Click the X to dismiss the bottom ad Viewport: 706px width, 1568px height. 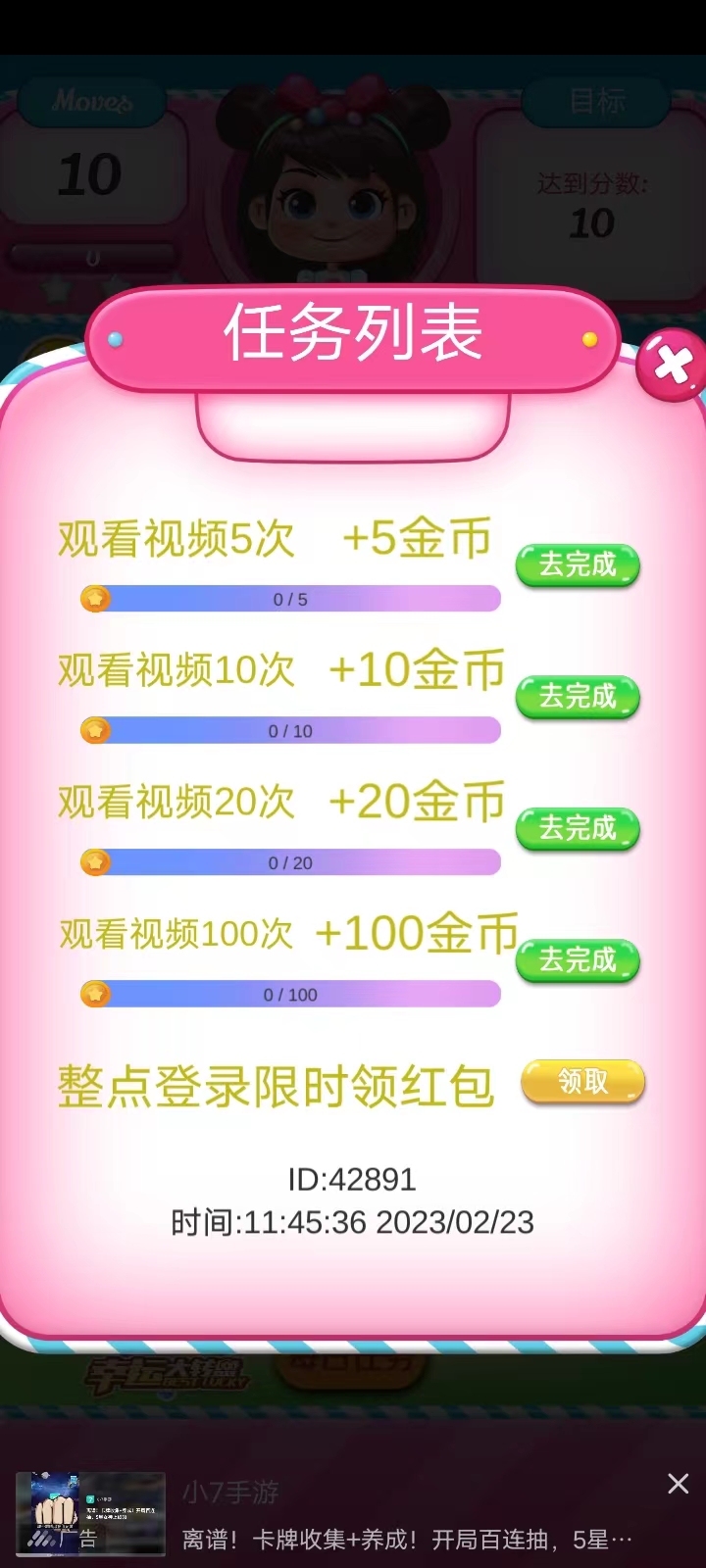(x=678, y=1484)
